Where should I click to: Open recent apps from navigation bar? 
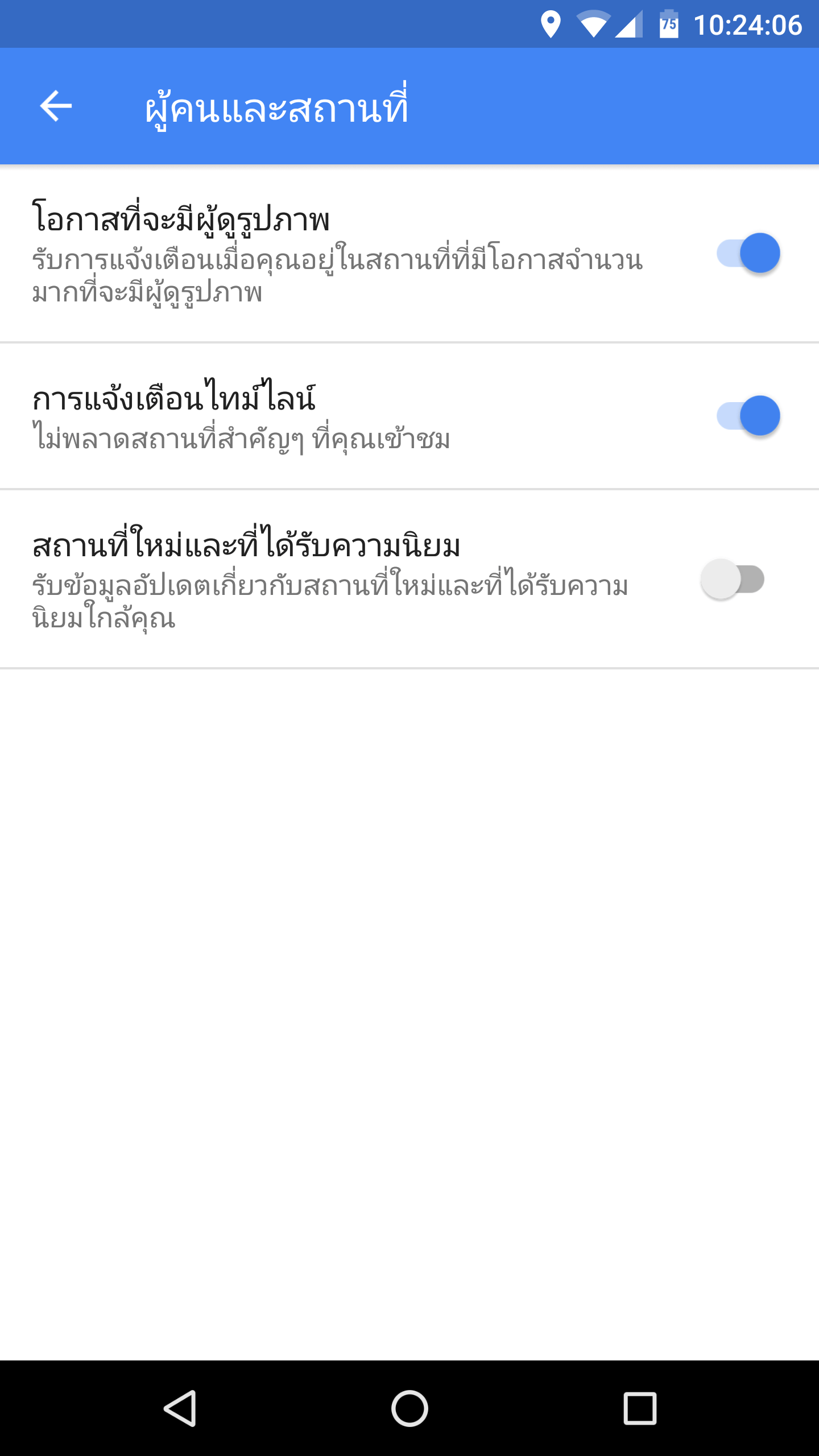(640, 1408)
